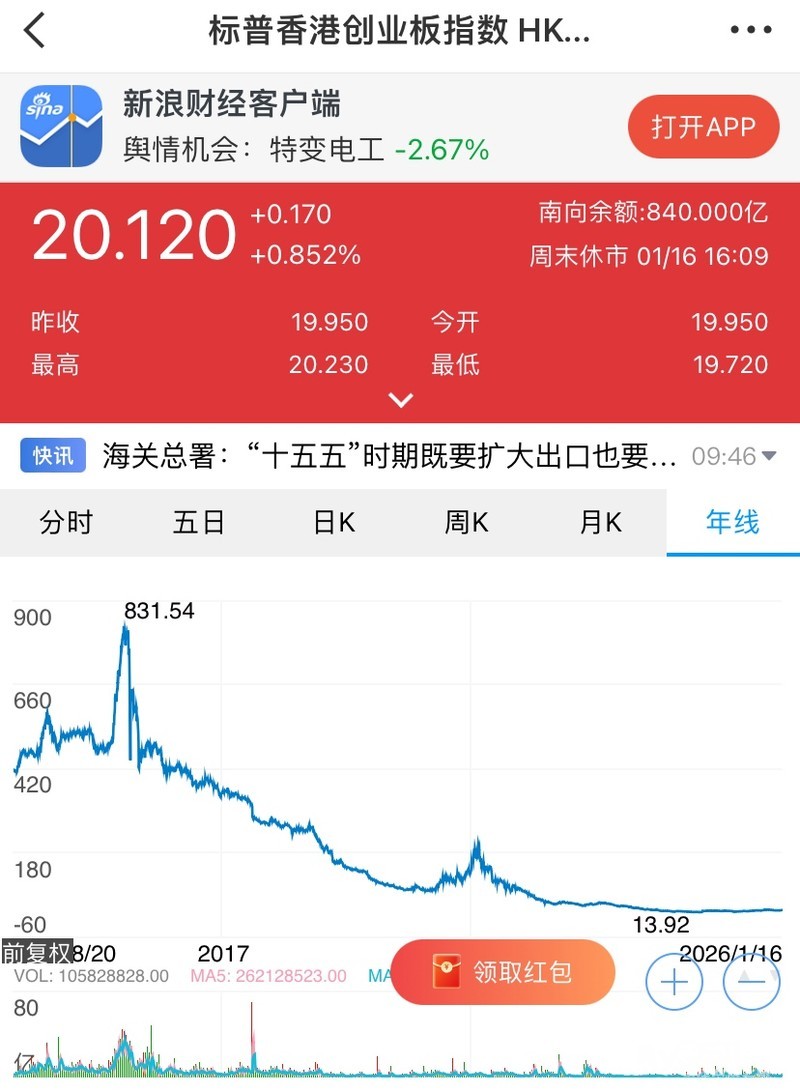Zoom out the chart with minus button
800x1091 pixels.
pyautogui.click(x=752, y=982)
